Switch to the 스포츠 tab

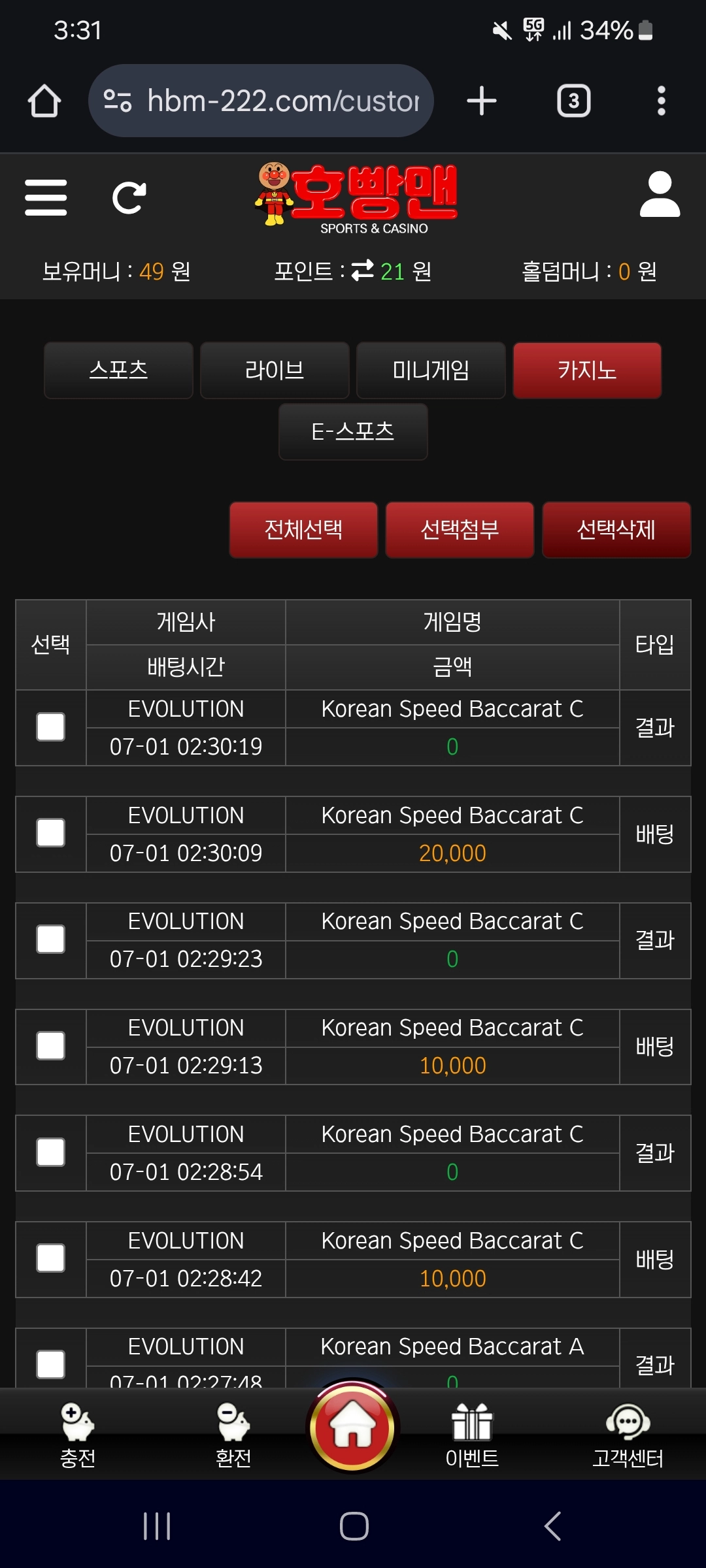click(118, 370)
